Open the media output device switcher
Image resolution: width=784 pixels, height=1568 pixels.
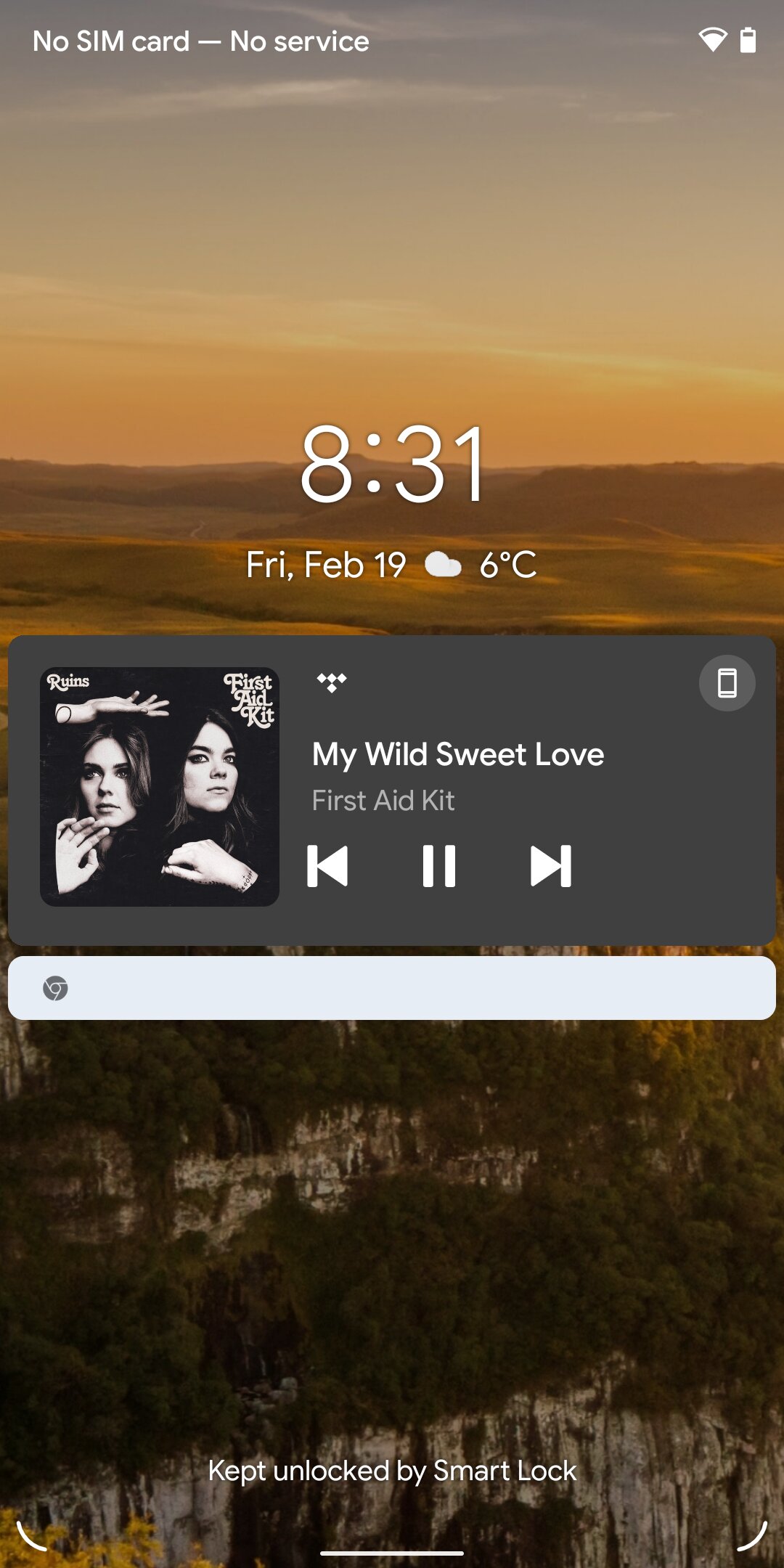tap(727, 683)
